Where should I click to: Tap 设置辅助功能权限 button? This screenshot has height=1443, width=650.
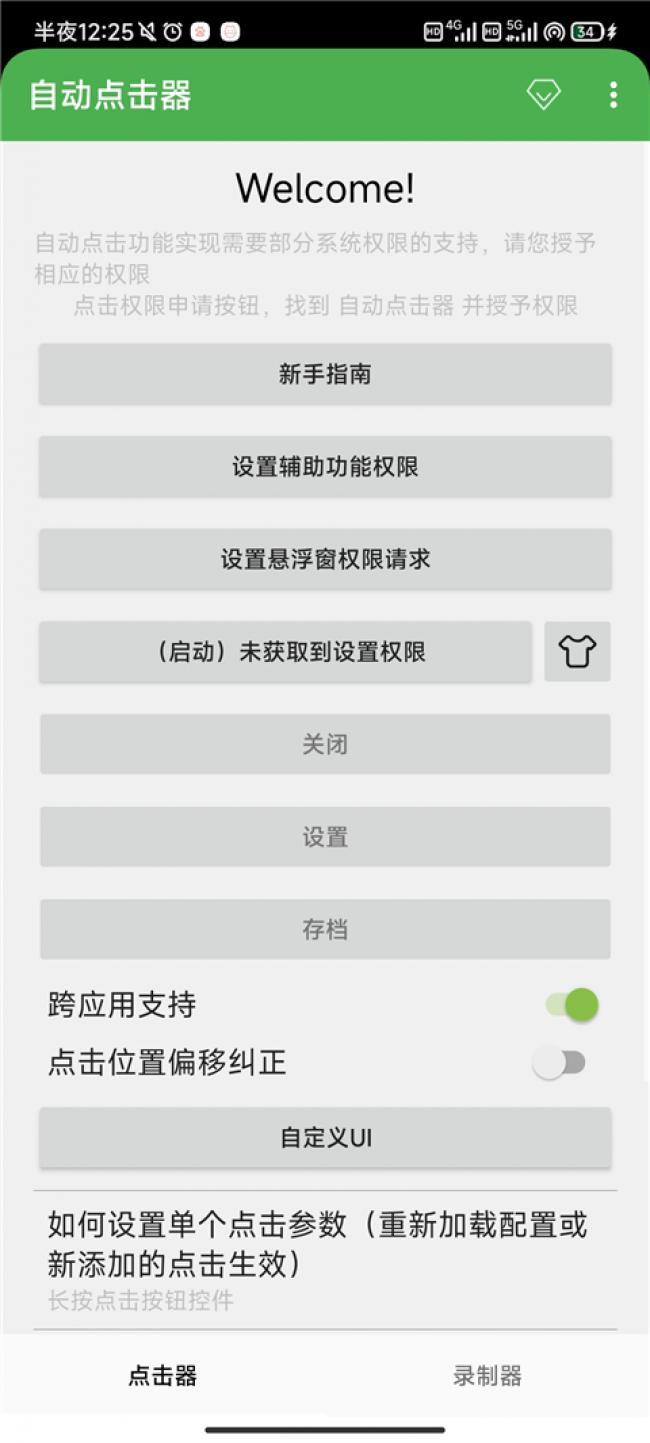[x=325, y=466]
